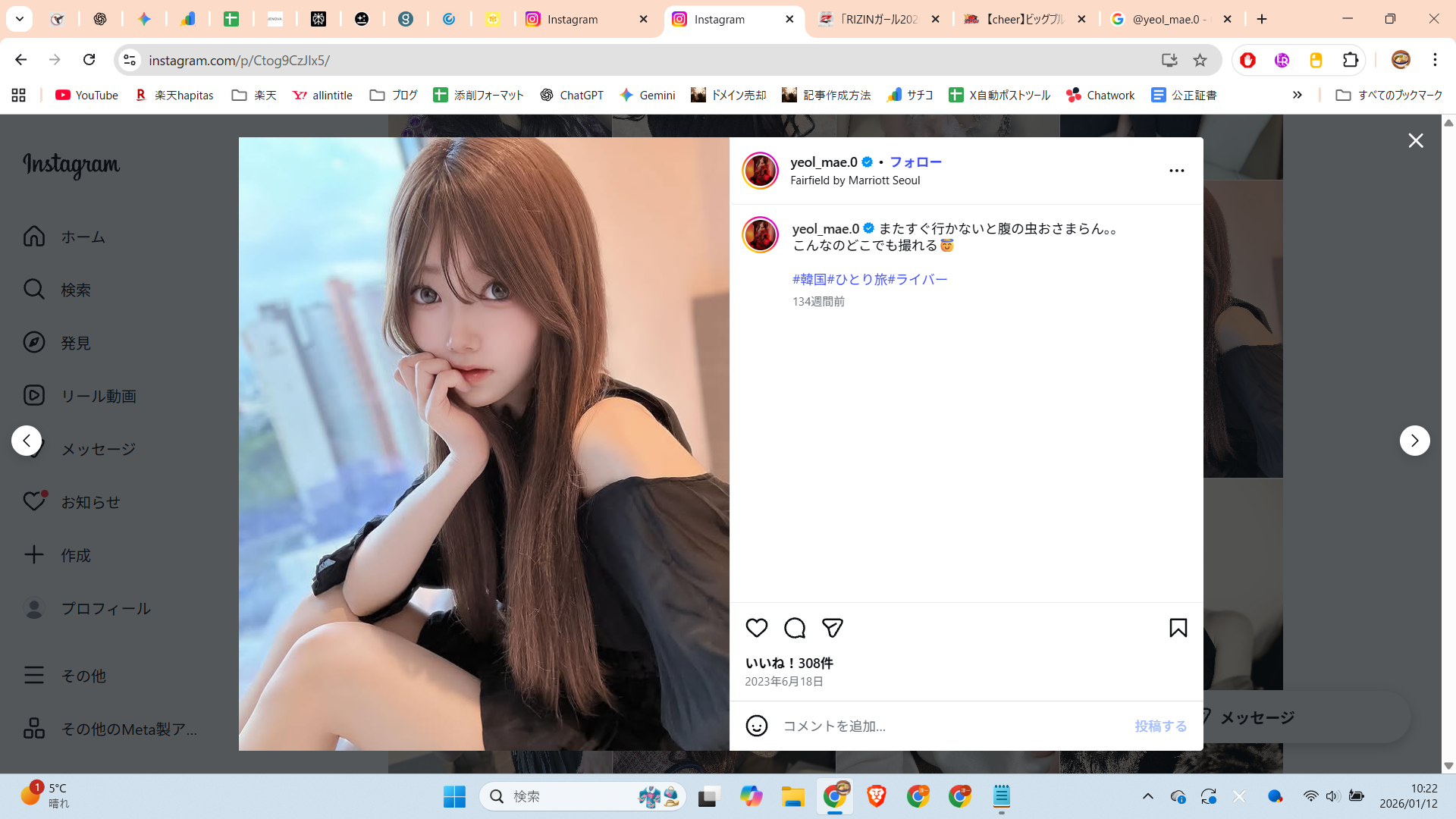Go to the next post arrow
Image resolution: width=1456 pixels, height=819 pixels.
coord(1414,441)
